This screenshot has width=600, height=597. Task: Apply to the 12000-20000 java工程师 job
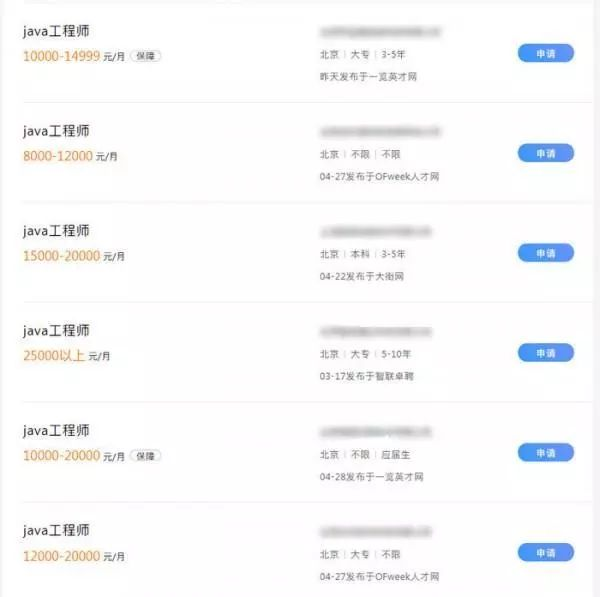(x=546, y=553)
